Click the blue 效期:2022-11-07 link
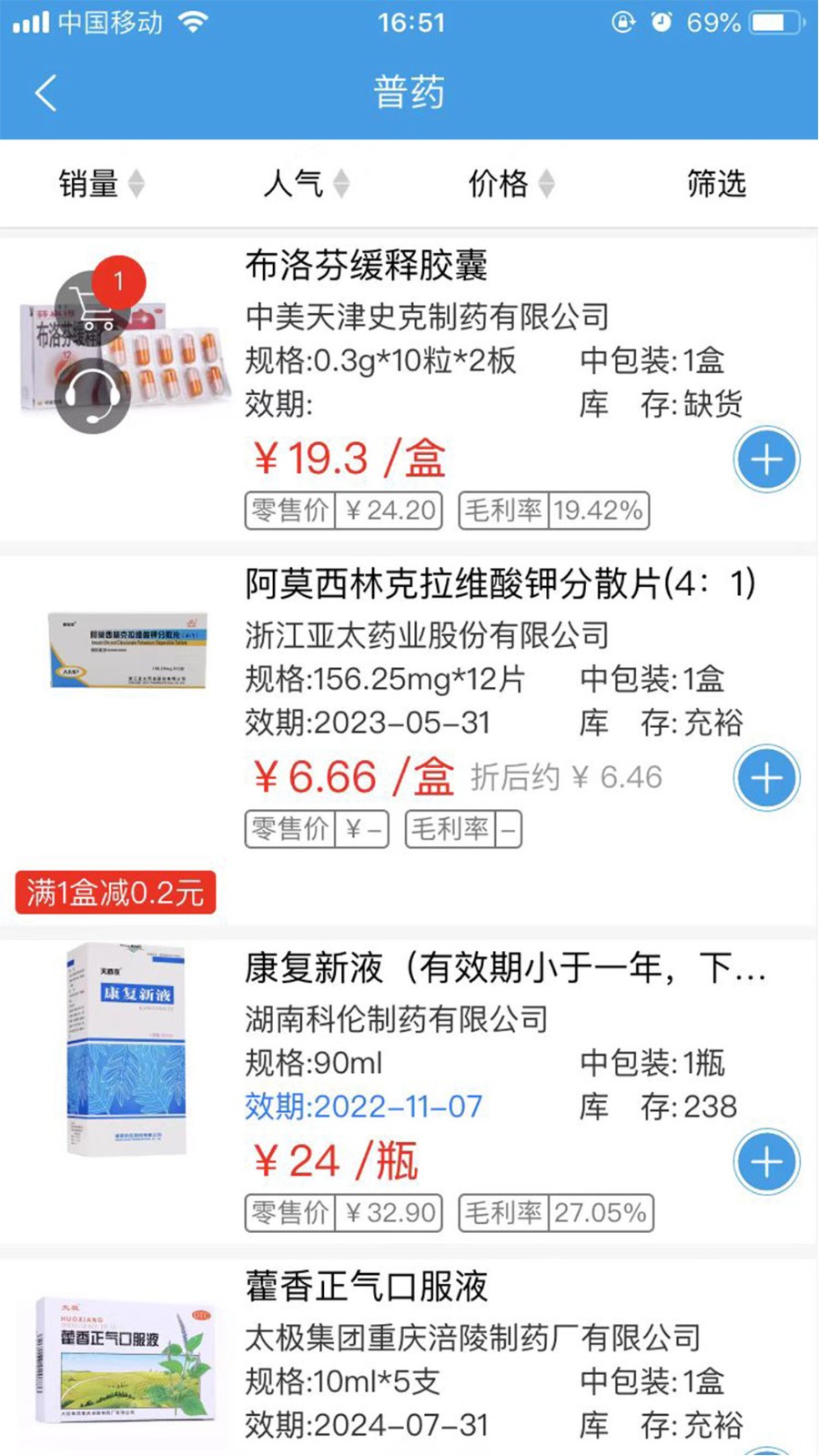The height and width of the screenshot is (1456, 819). point(364,1106)
